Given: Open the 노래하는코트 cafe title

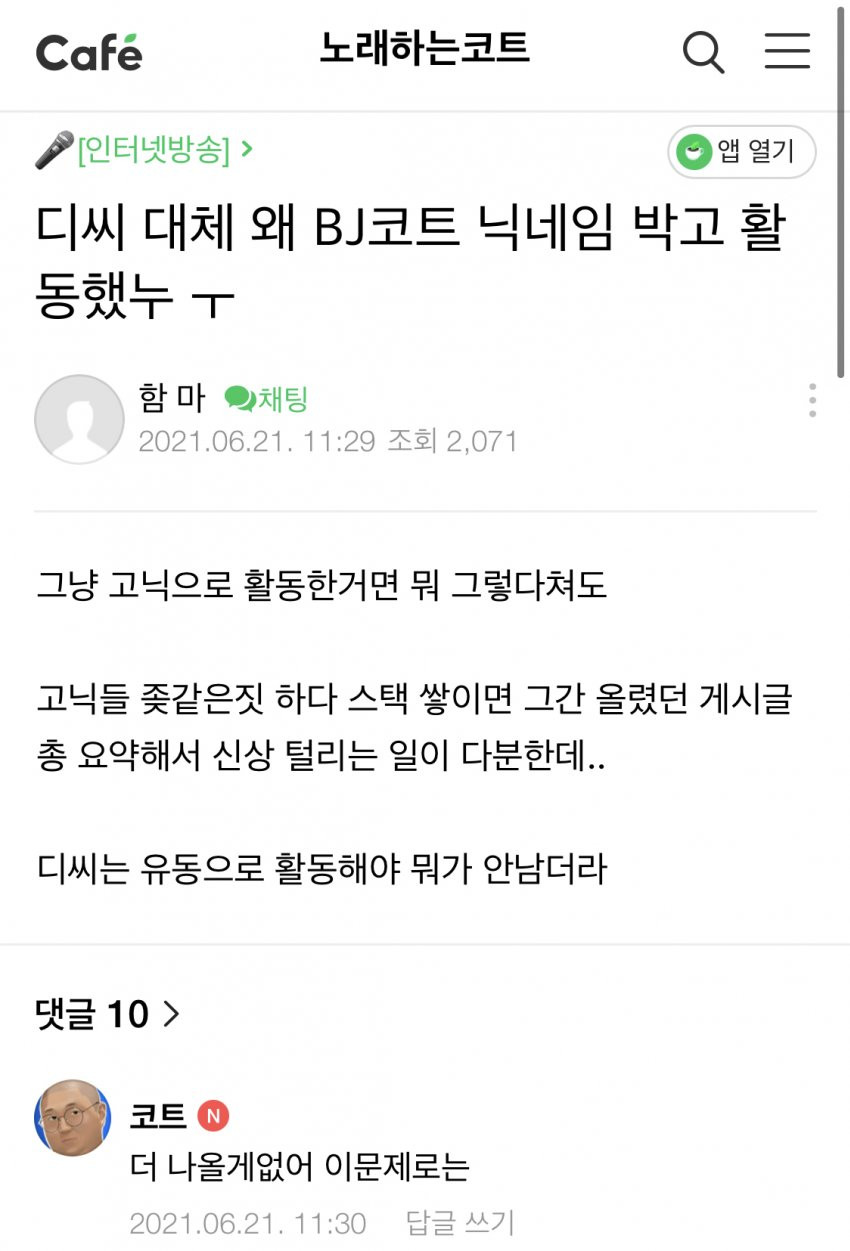Looking at the screenshot, I should [x=424, y=49].
